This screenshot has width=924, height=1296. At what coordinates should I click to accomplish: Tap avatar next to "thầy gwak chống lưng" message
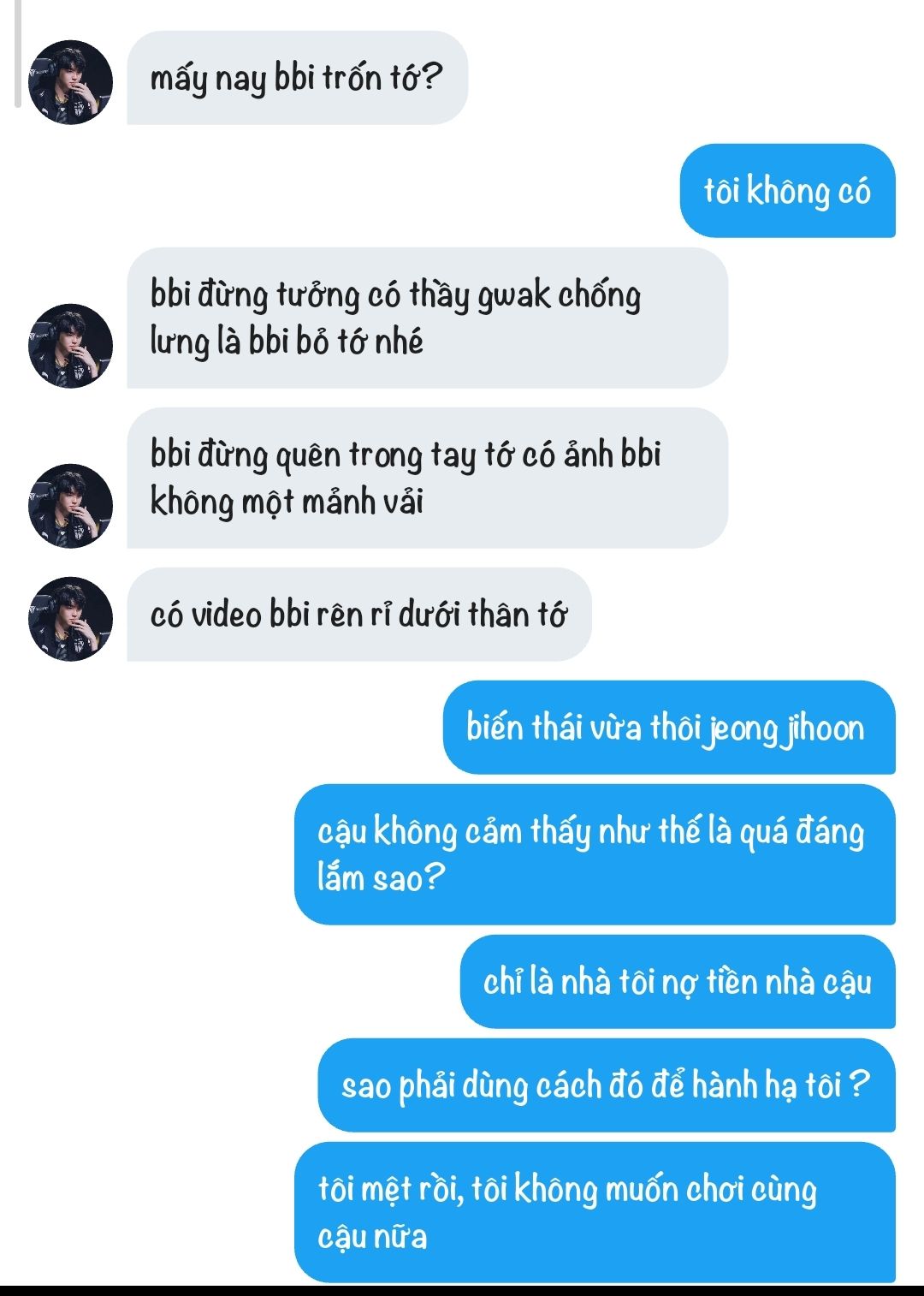click(x=70, y=346)
